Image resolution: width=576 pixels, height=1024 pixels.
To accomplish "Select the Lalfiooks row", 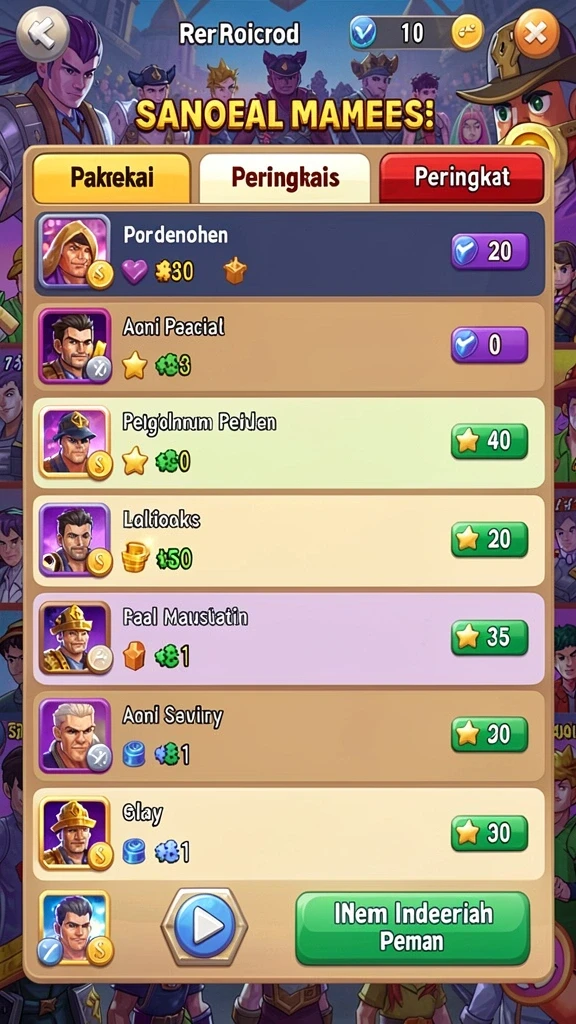I will point(289,540).
